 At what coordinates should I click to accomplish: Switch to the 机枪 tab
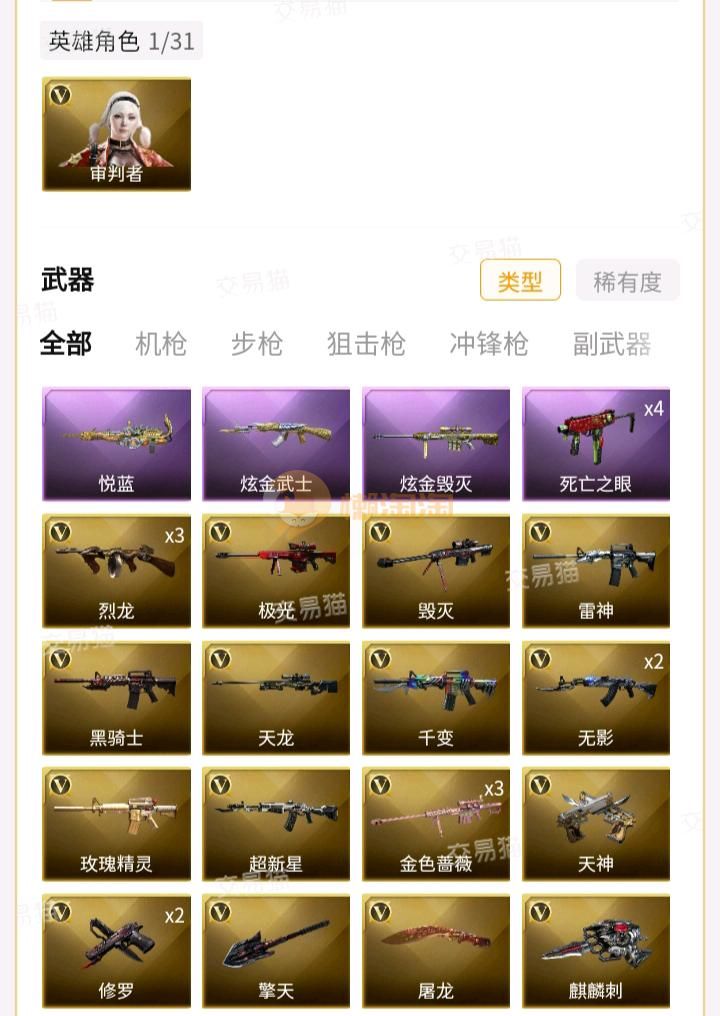click(x=161, y=344)
